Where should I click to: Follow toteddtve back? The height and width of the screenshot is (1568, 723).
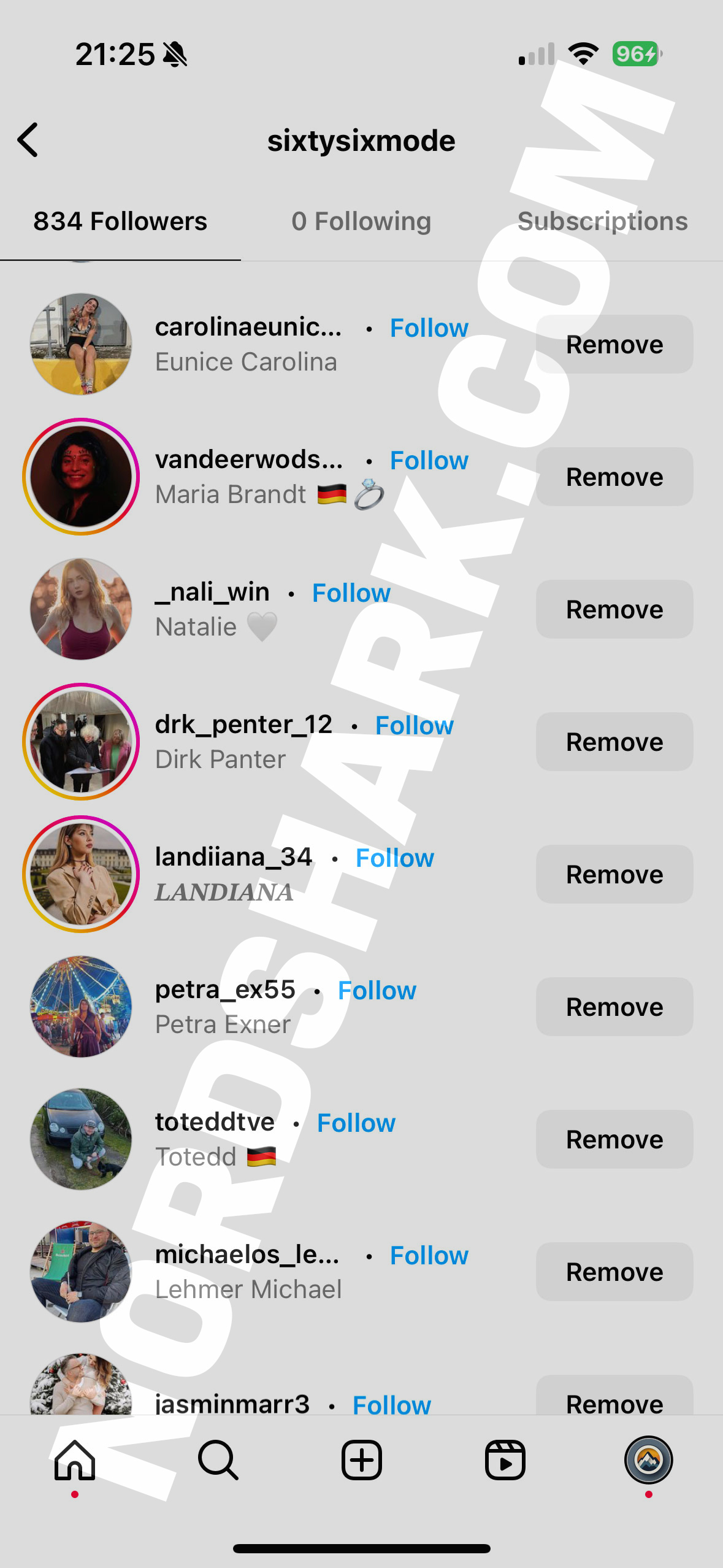point(356,1123)
